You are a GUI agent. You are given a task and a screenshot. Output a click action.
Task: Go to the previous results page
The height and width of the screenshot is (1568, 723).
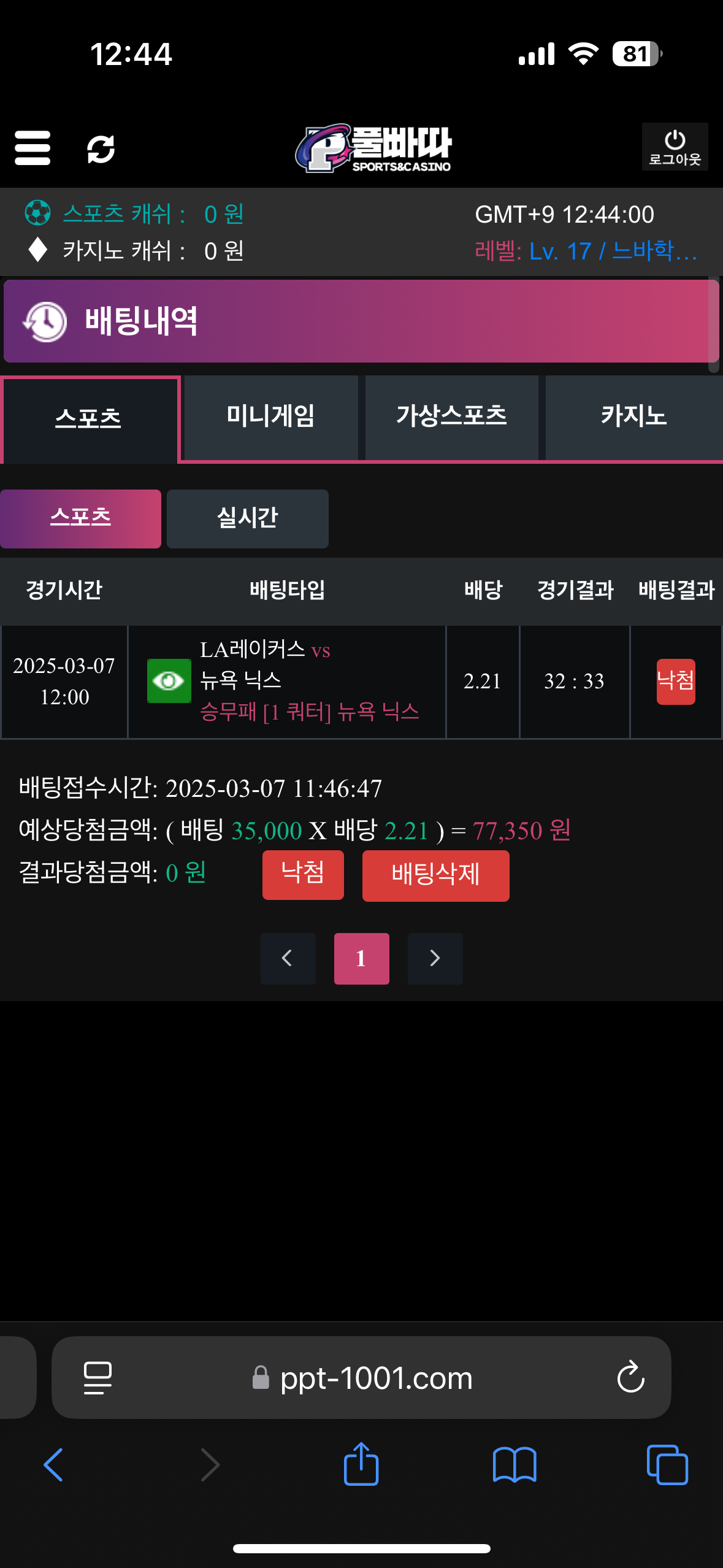click(x=288, y=958)
